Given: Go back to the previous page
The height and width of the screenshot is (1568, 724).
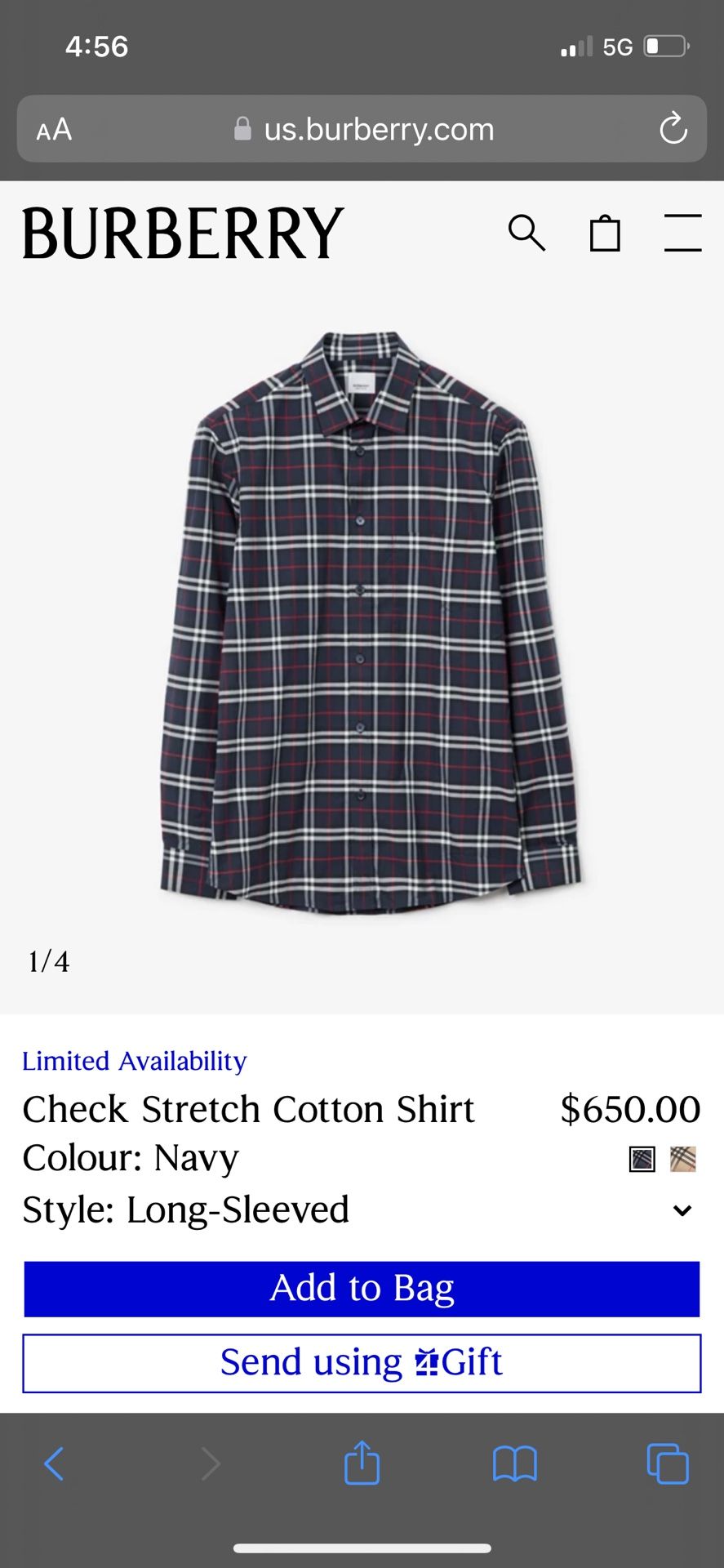Looking at the screenshot, I should [54, 1463].
